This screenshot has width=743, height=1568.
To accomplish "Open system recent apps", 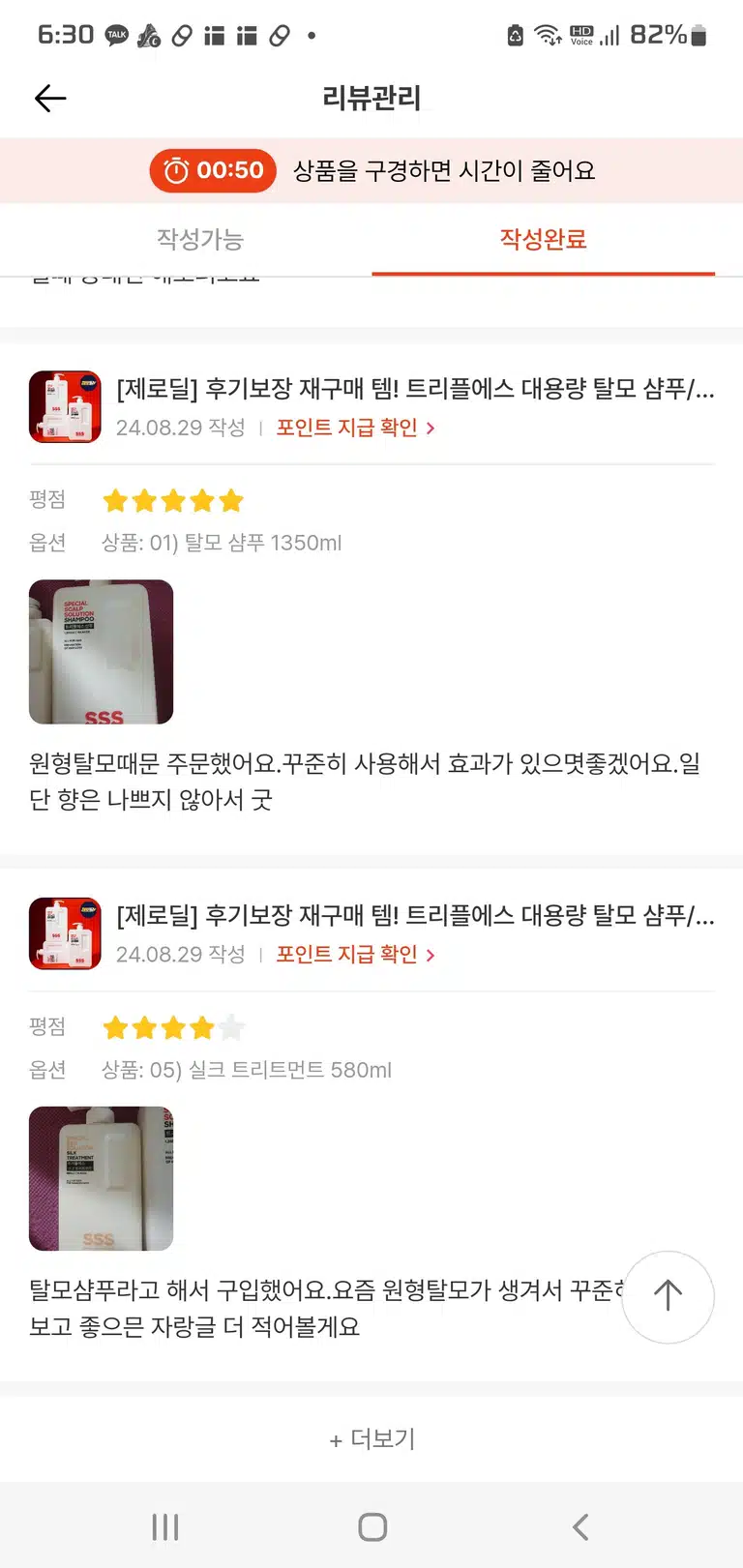I will pos(165,1527).
